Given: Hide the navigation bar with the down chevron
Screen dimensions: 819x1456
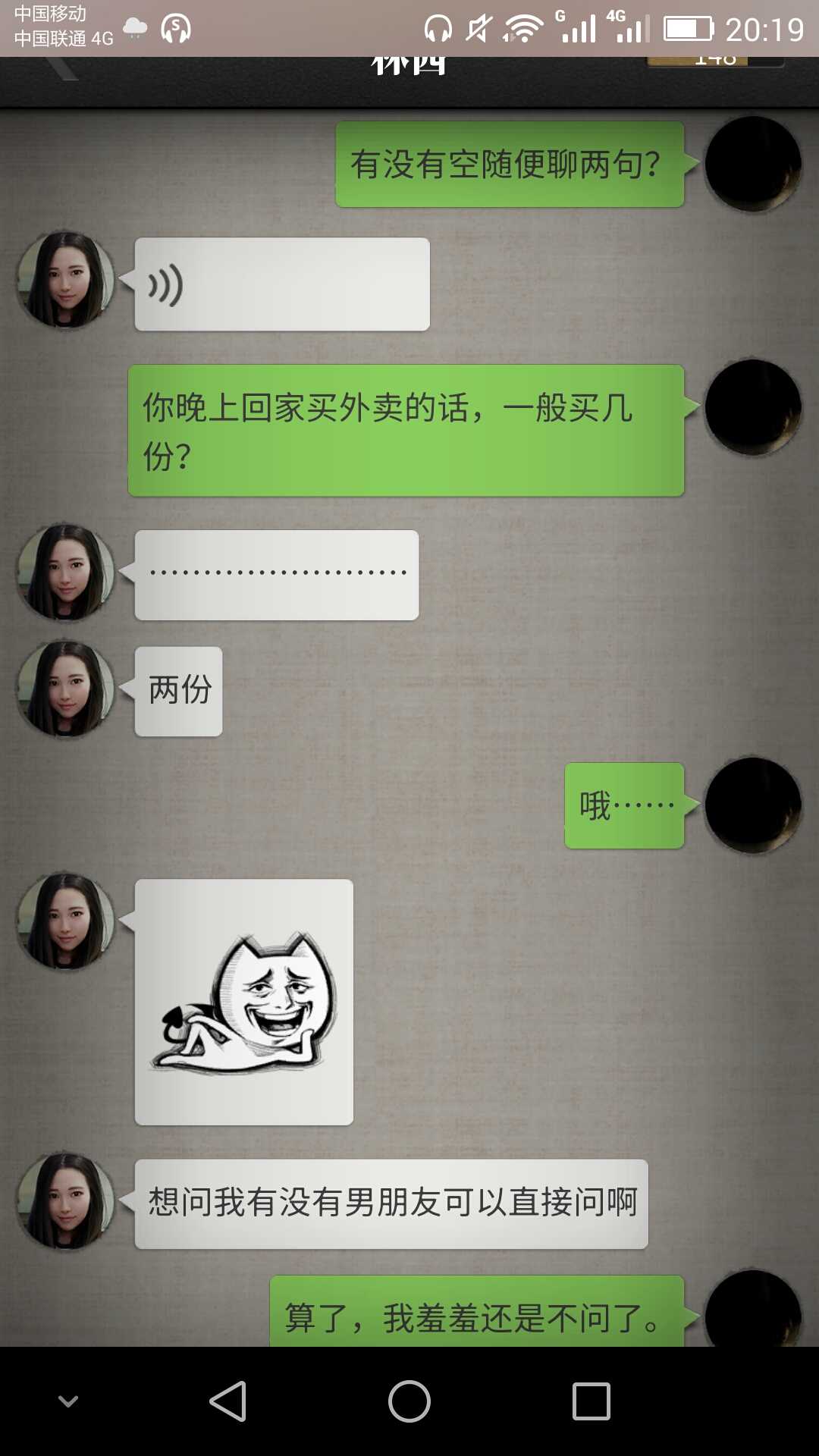Looking at the screenshot, I should tap(68, 1401).
